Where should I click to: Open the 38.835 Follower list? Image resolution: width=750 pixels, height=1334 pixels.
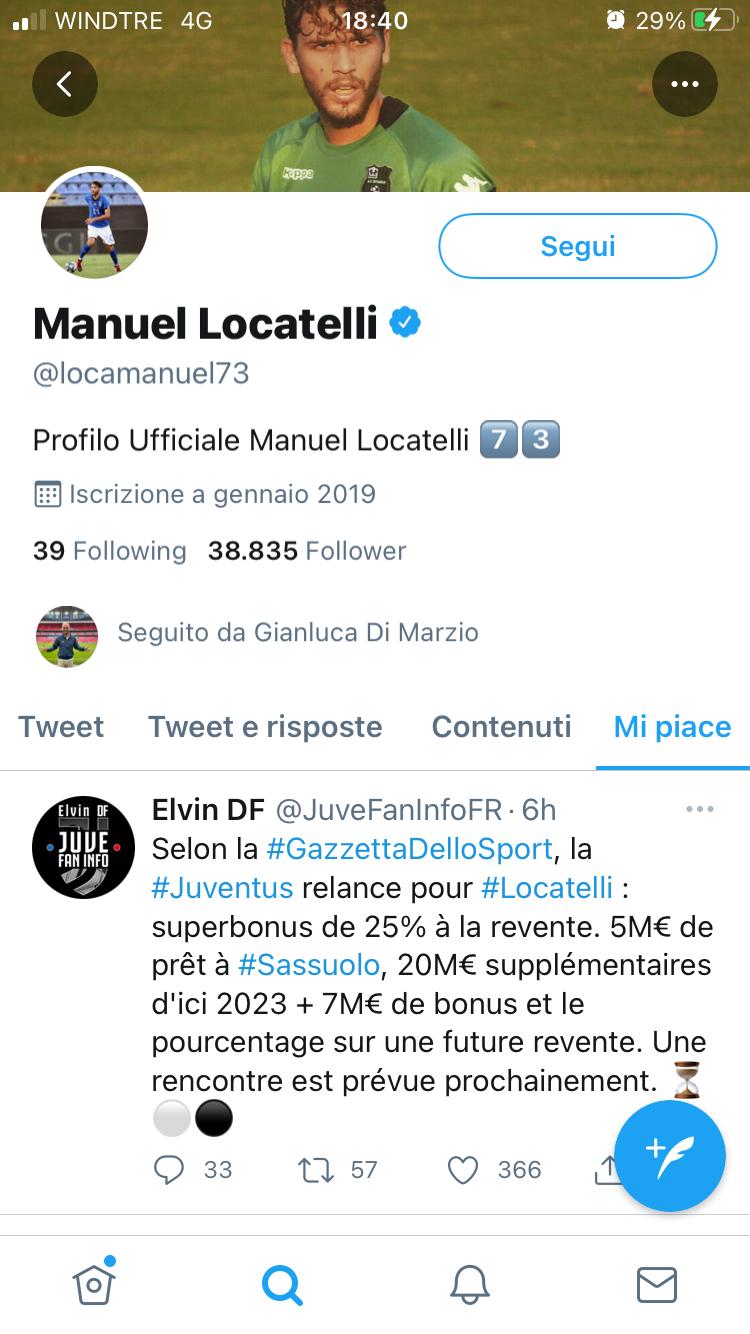click(x=307, y=551)
